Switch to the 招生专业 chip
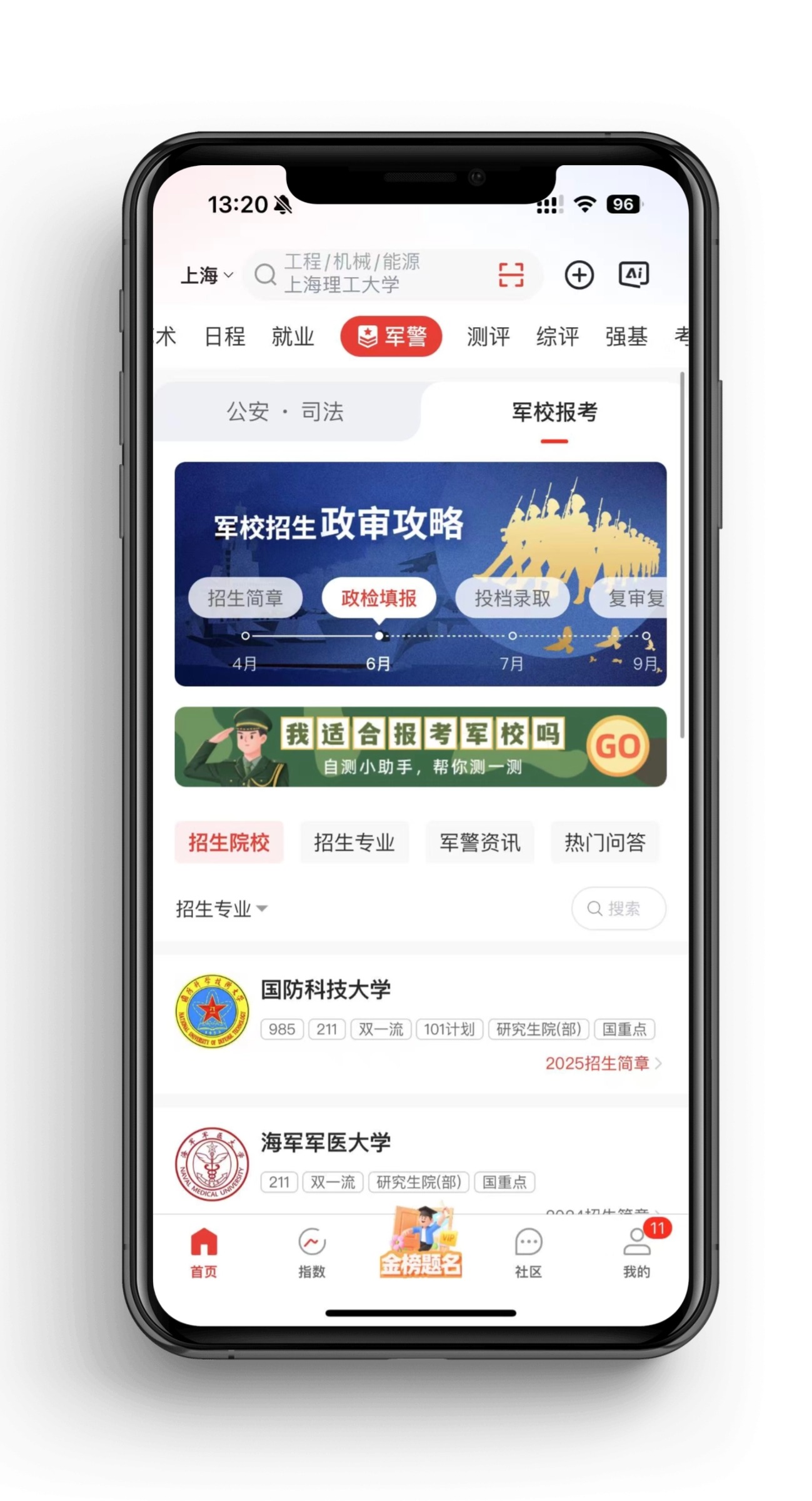 354,842
